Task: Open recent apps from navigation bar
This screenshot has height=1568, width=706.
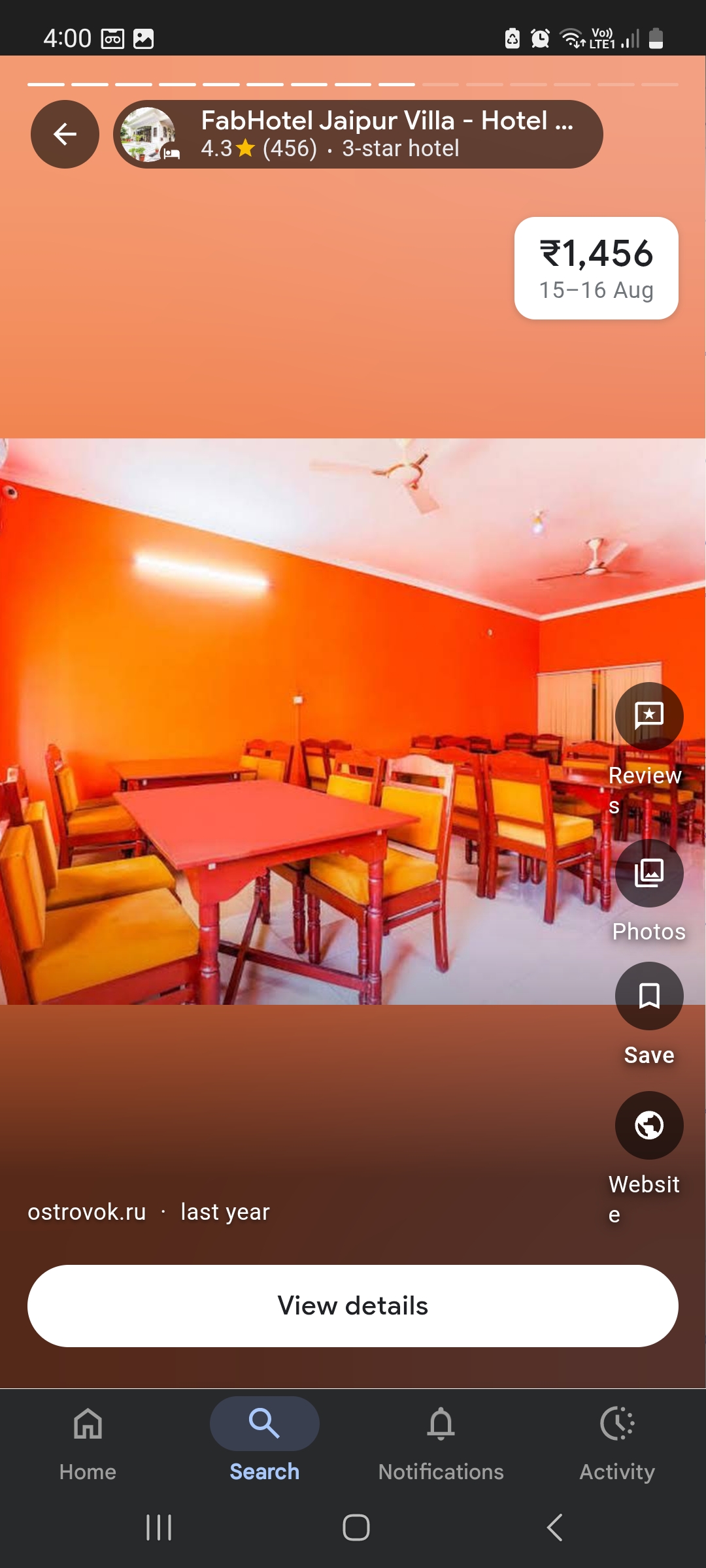Action: click(x=159, y=1527)
